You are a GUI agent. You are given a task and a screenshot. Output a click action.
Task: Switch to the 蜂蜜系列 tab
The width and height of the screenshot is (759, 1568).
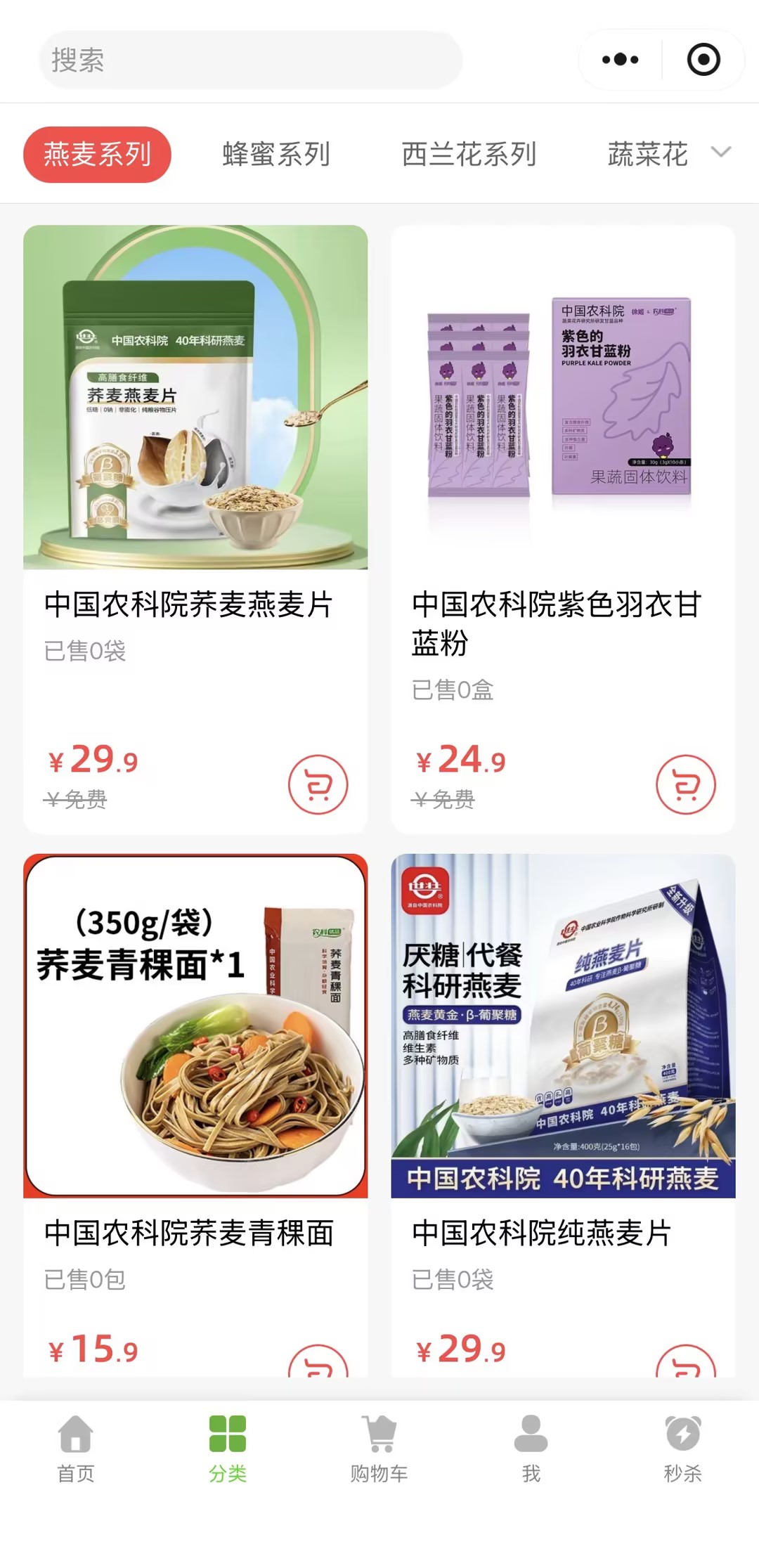click(276, 155)
